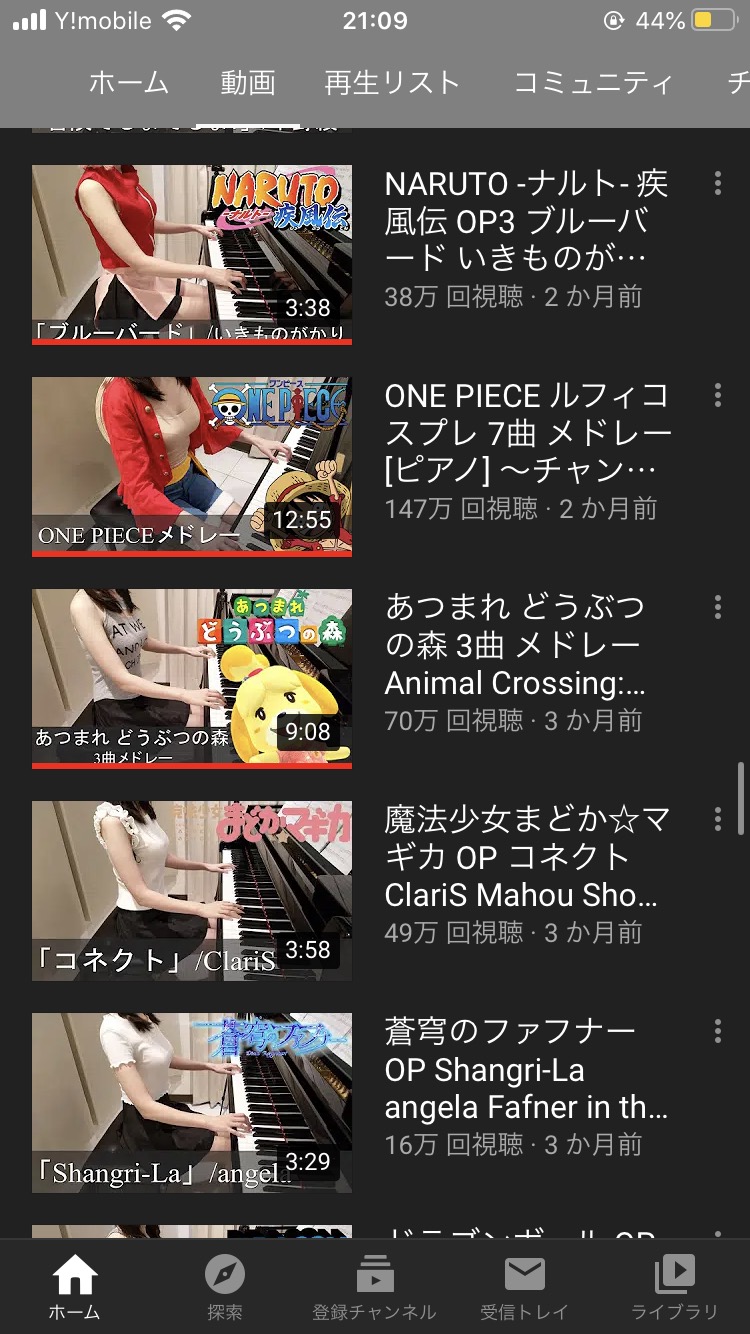Open options for the NARUTO 疾風伝 video
Image resolution: width=750 pixels, height=1334 pixels.
coord(717,183)
